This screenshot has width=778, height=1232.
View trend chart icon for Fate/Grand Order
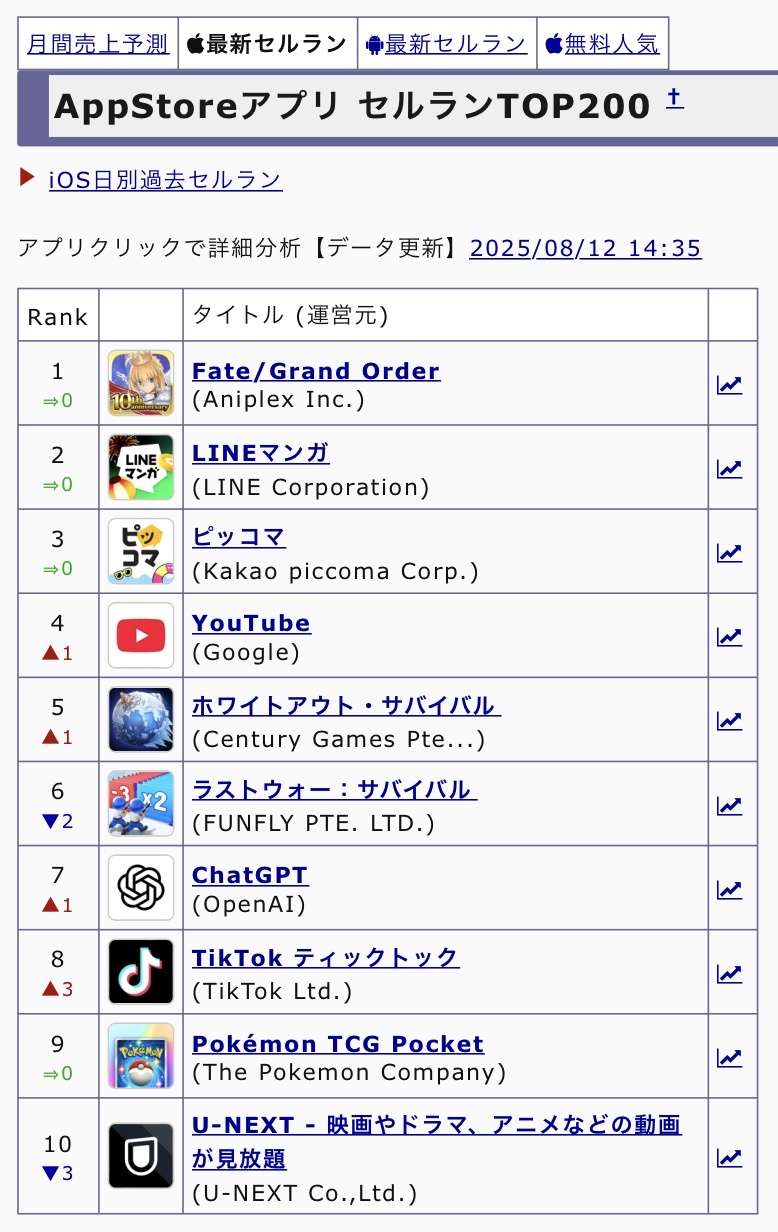click(x=730, y=385)
